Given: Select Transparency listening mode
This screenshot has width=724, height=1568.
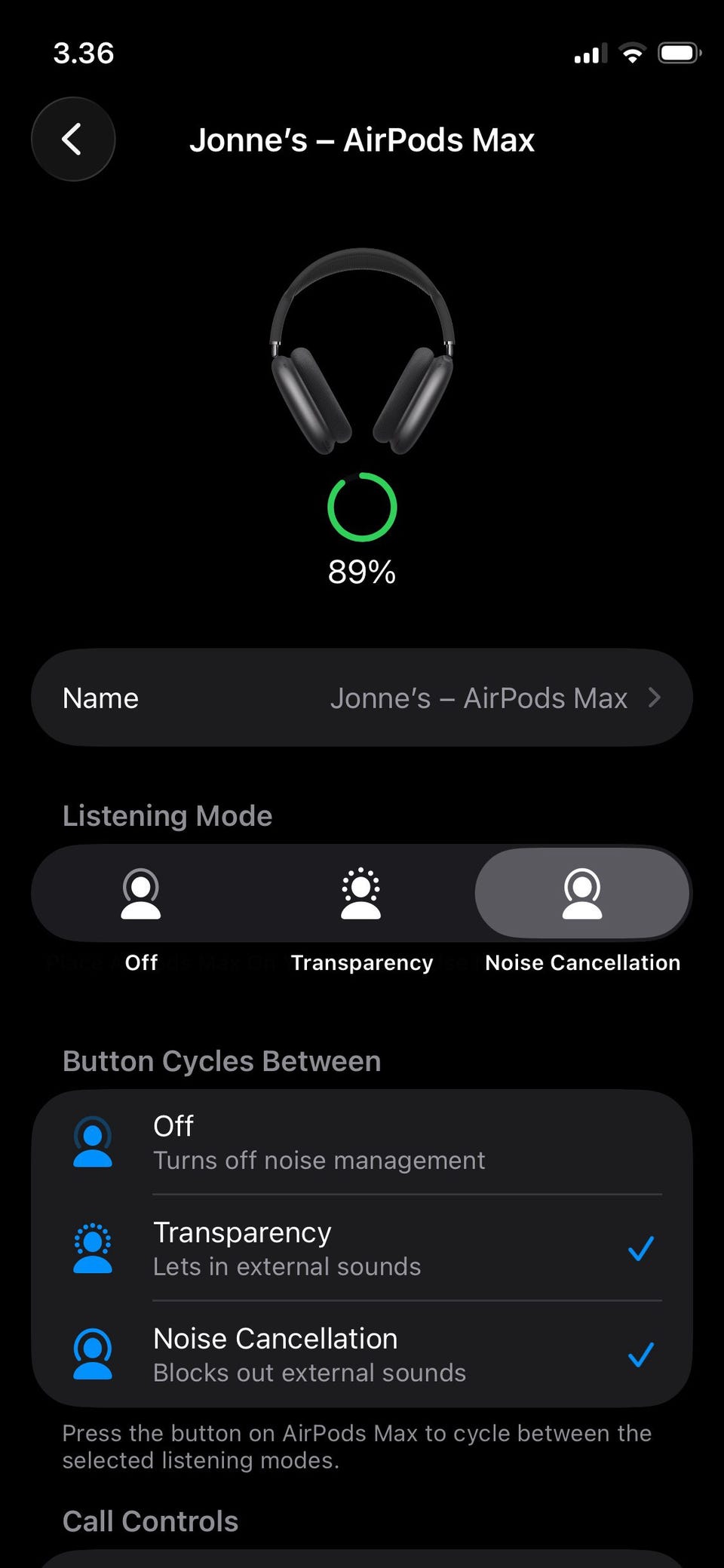Looking at the screenshot, I should [361, 894].
